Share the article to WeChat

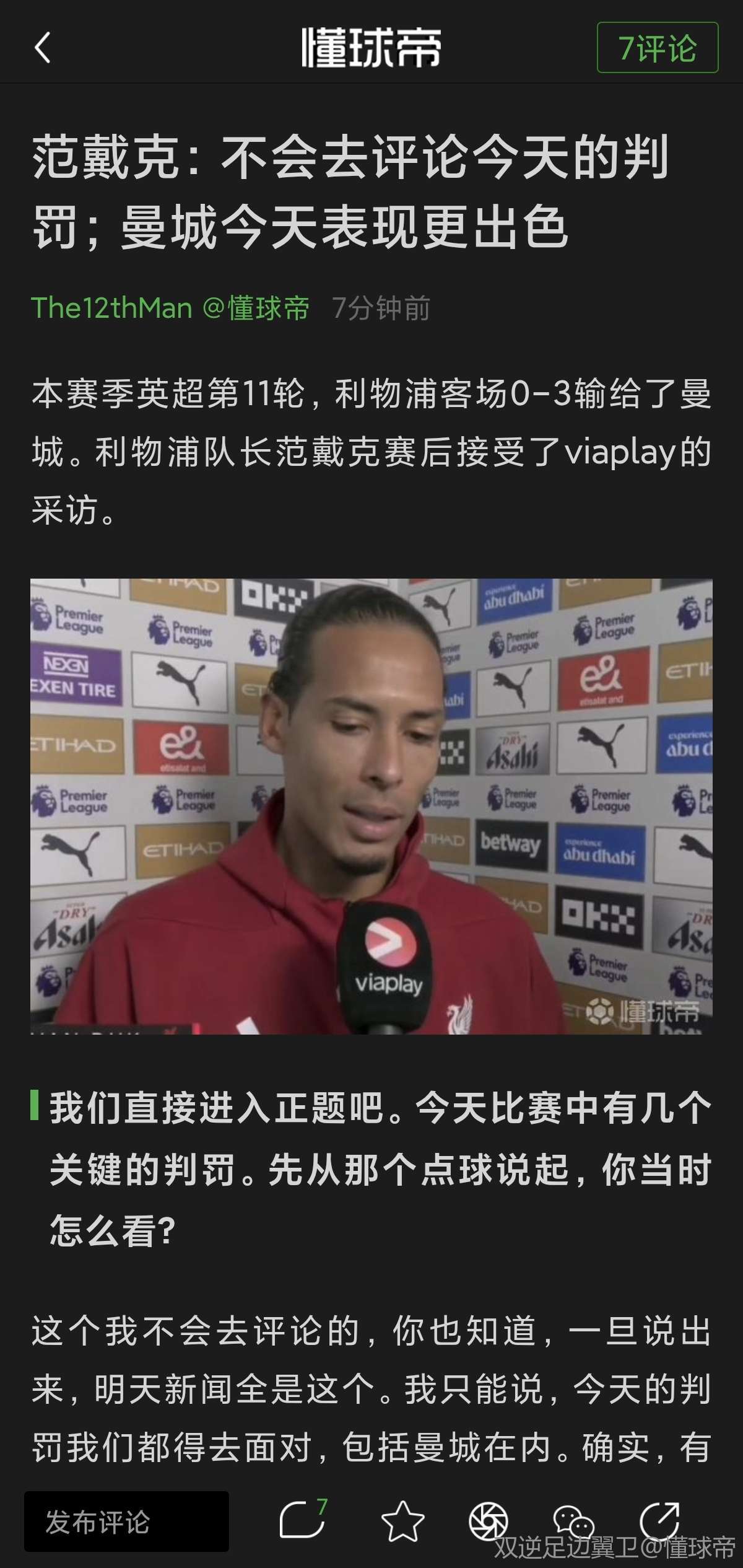click(573, 1522)
